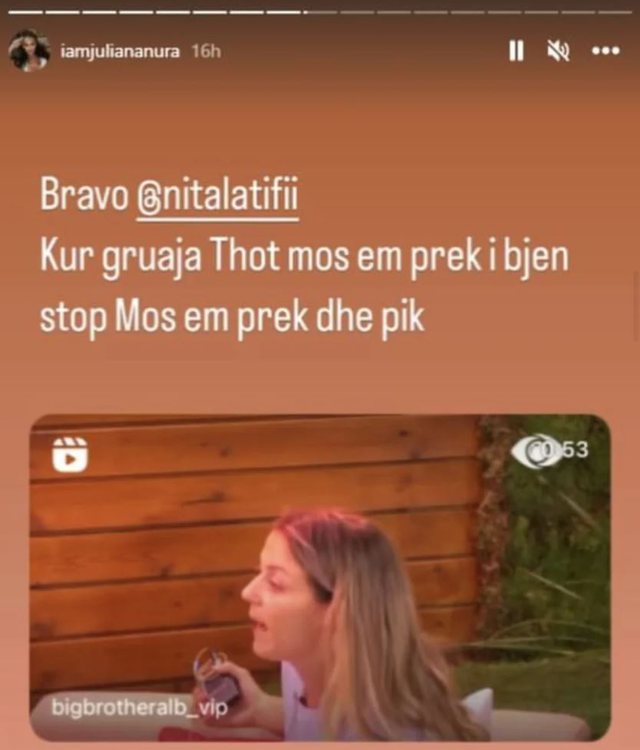Tap the iamjuliananura username
This screenshot has width=640, height=750.
click(x=121, y=50)
